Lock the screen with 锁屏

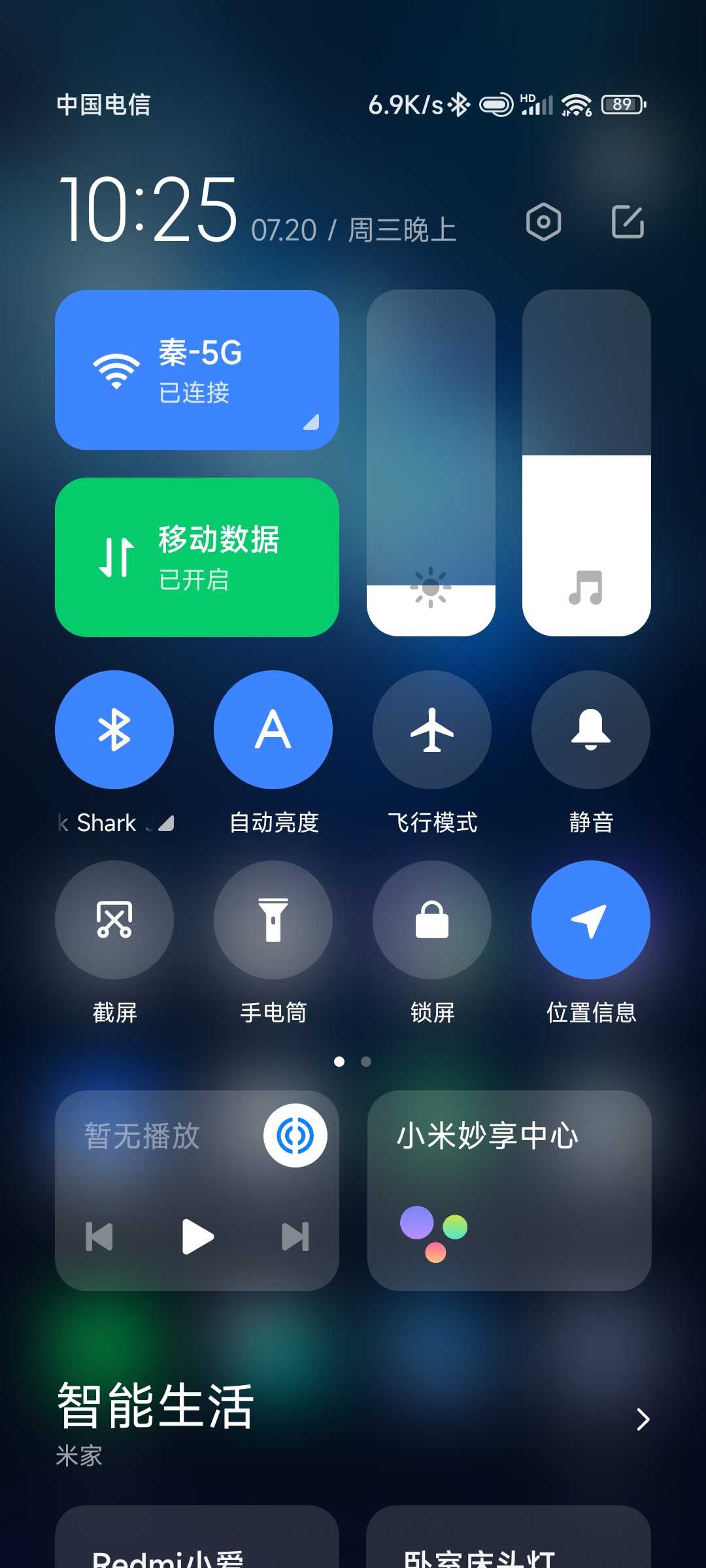pos(432,920)
